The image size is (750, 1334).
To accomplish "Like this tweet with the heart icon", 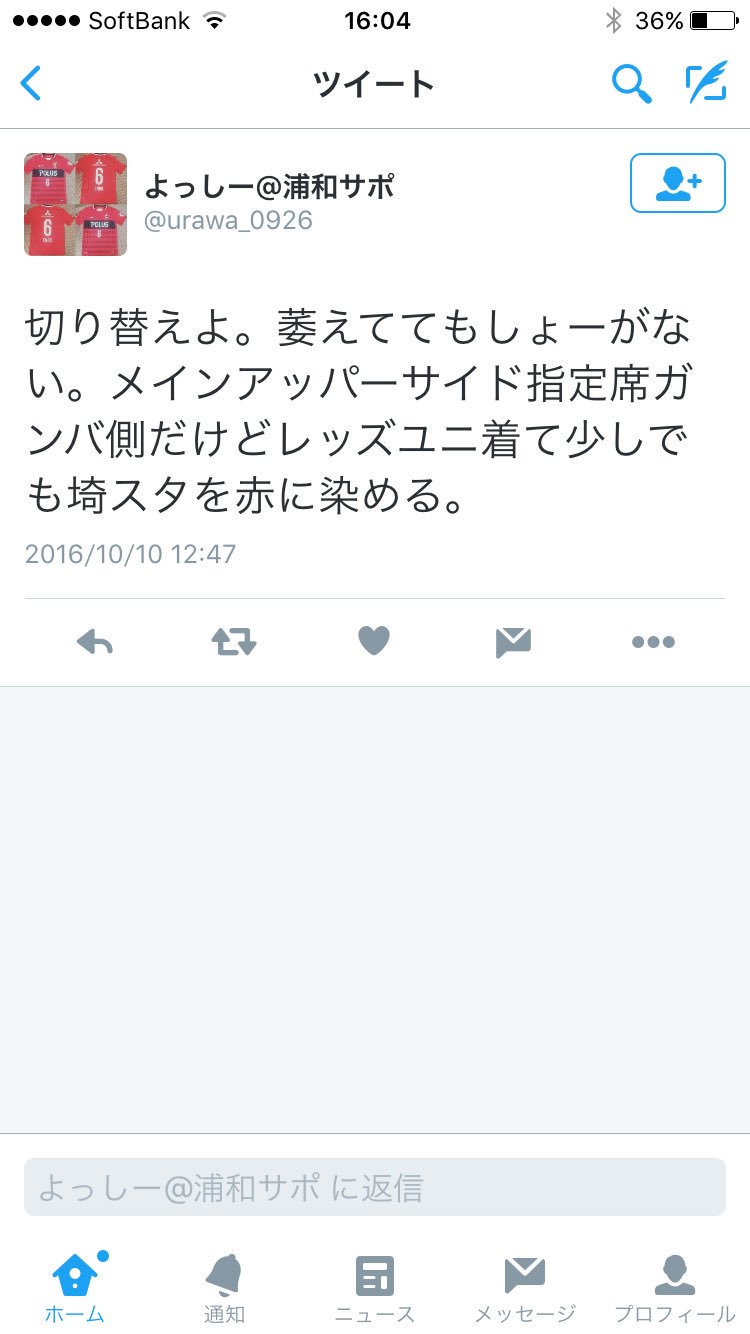I will click(x=374, y=641).
